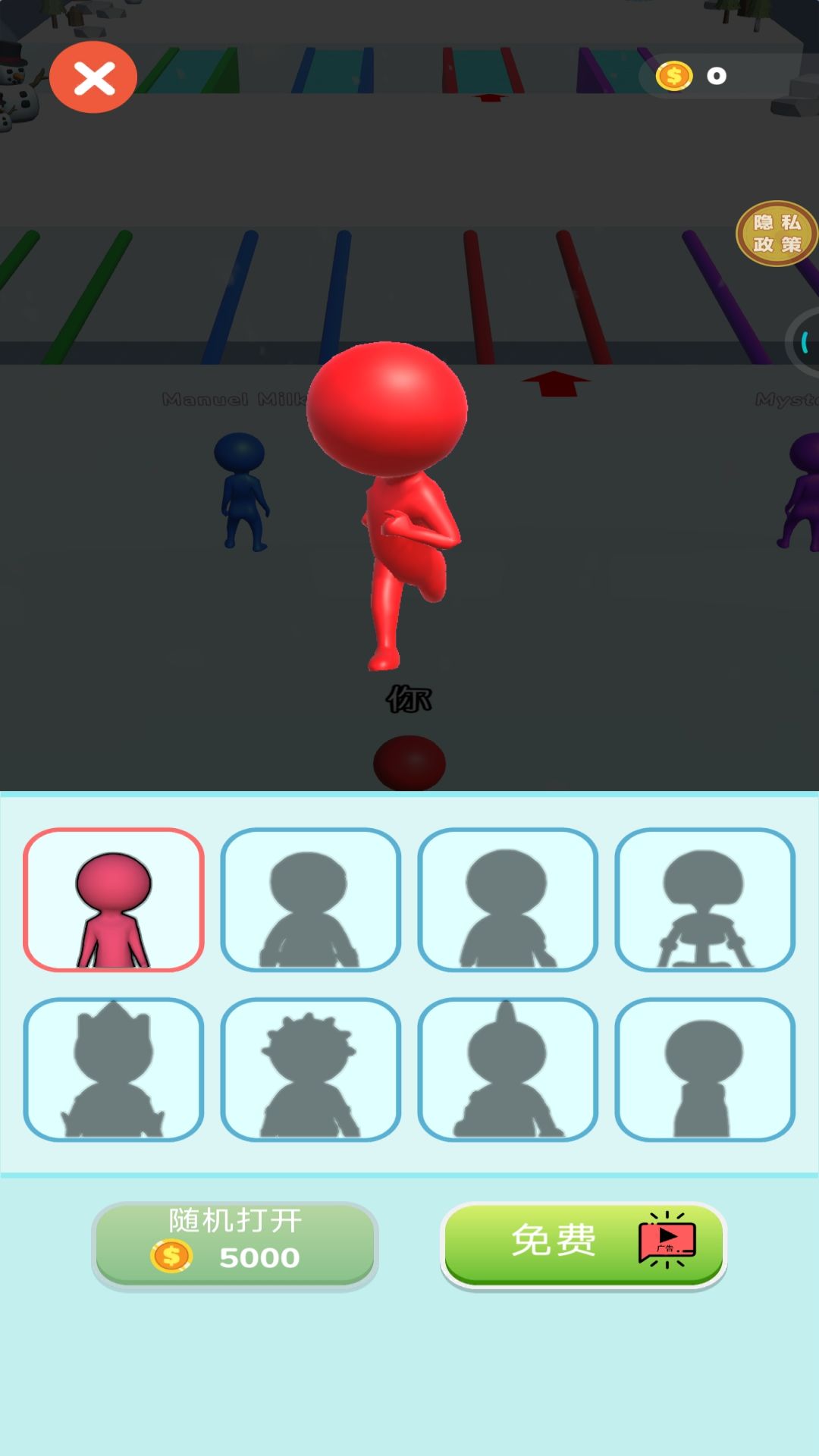Select the locked crown-headed character silhouette
Viewport: 819px width, 1456px height.
114,1069
